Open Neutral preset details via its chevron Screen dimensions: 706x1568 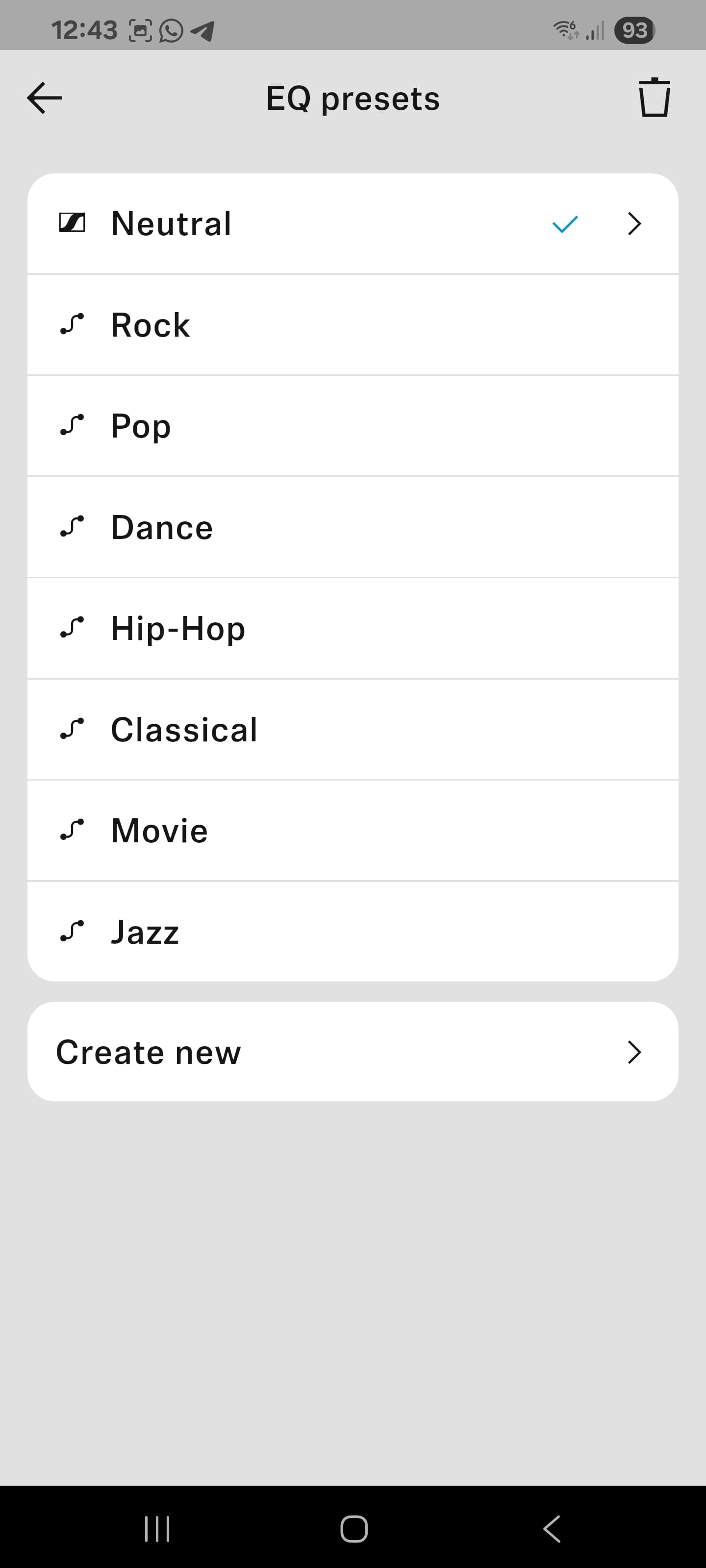click(634, 224)
